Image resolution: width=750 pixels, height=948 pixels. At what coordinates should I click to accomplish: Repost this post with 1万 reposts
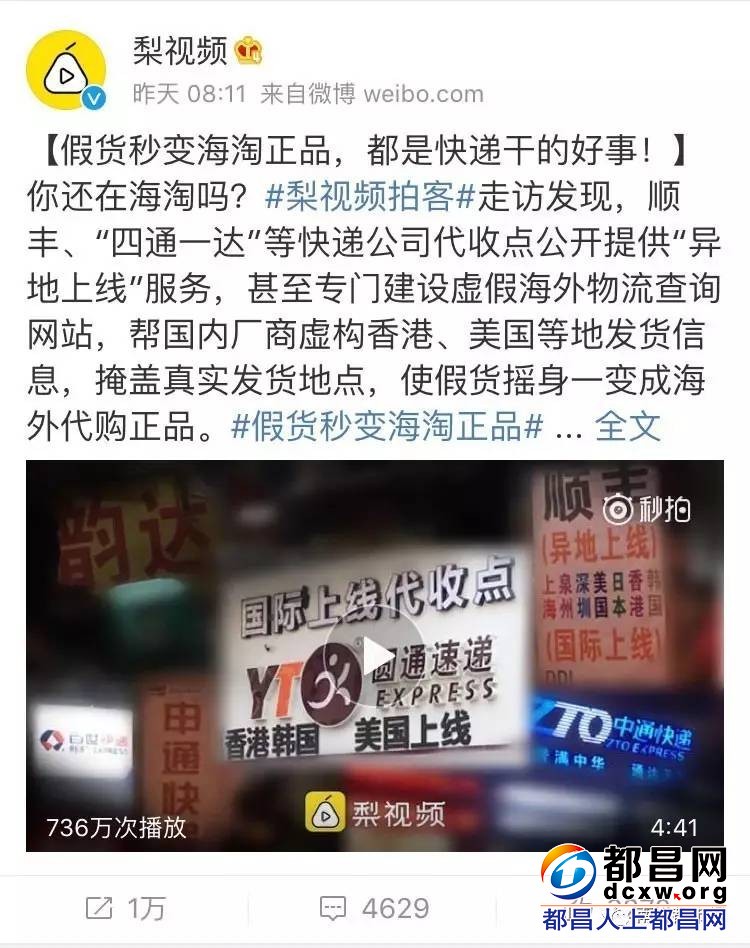coord(125,908)
